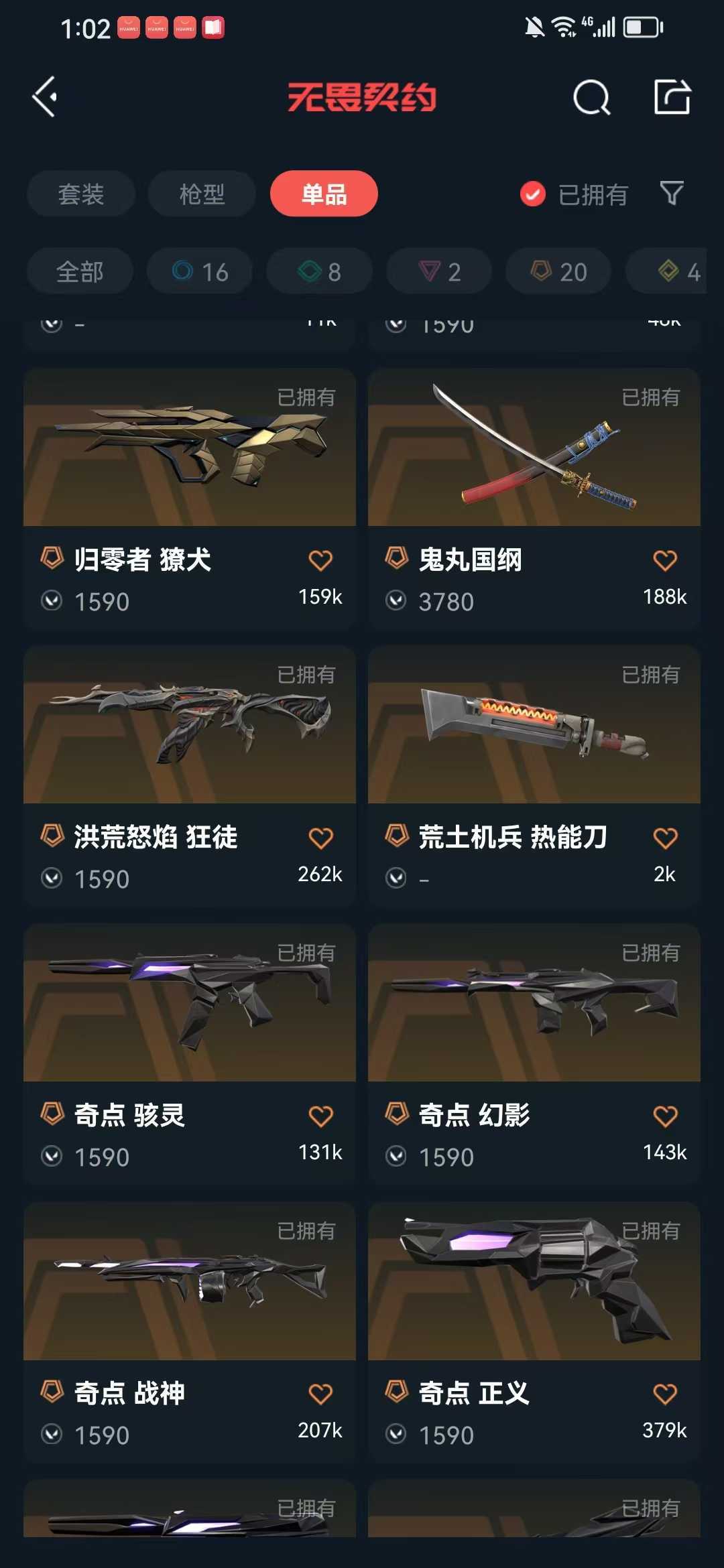Viewport: 724px width, 1568px height.
Task: Filter by the green chip showing 8
Action: click(x=319, y=271)
